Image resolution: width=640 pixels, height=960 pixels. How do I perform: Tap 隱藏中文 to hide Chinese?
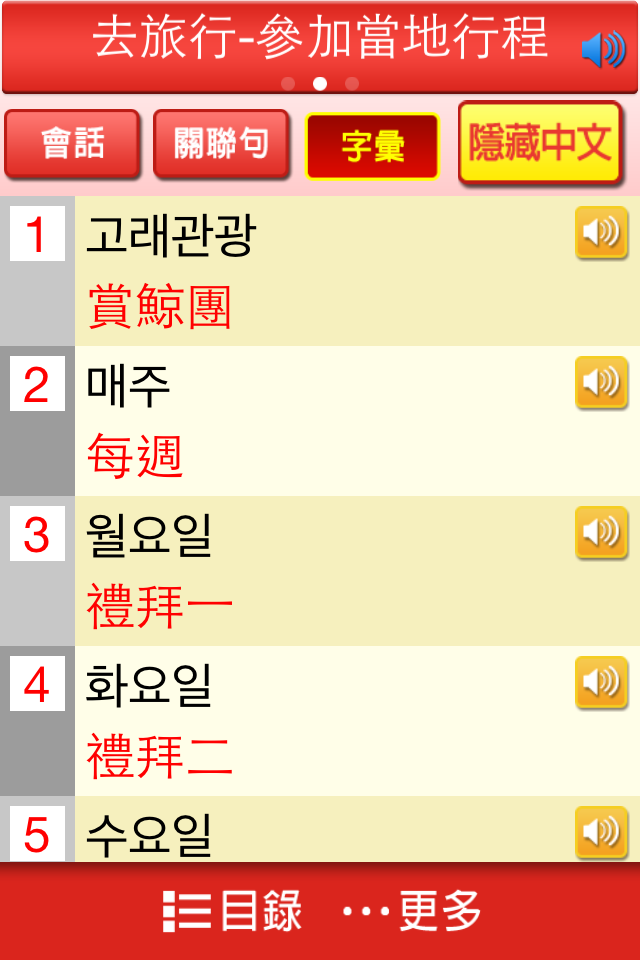pos(540,143)
